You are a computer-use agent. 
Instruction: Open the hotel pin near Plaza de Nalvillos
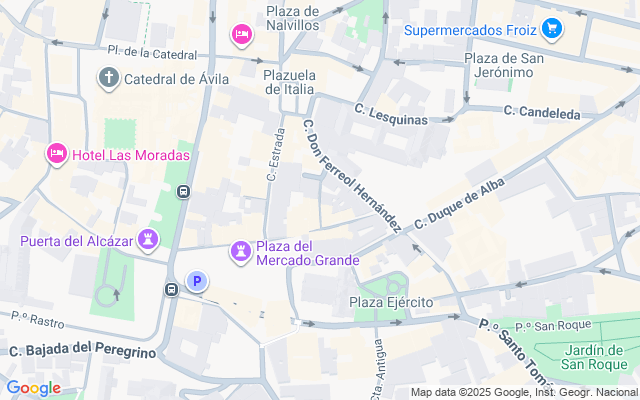pos(241,35)
